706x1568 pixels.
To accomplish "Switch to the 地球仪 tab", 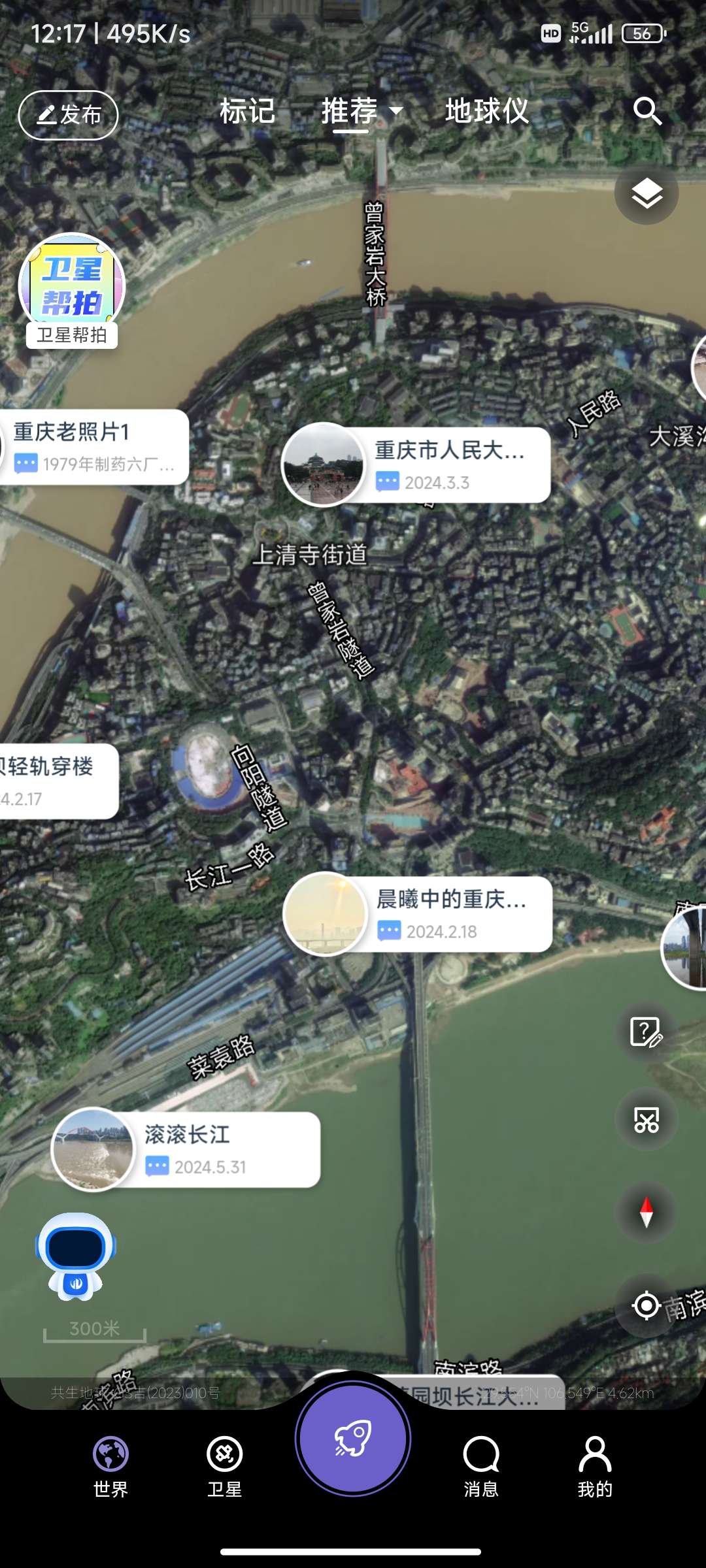I will (x=487, y=112).
